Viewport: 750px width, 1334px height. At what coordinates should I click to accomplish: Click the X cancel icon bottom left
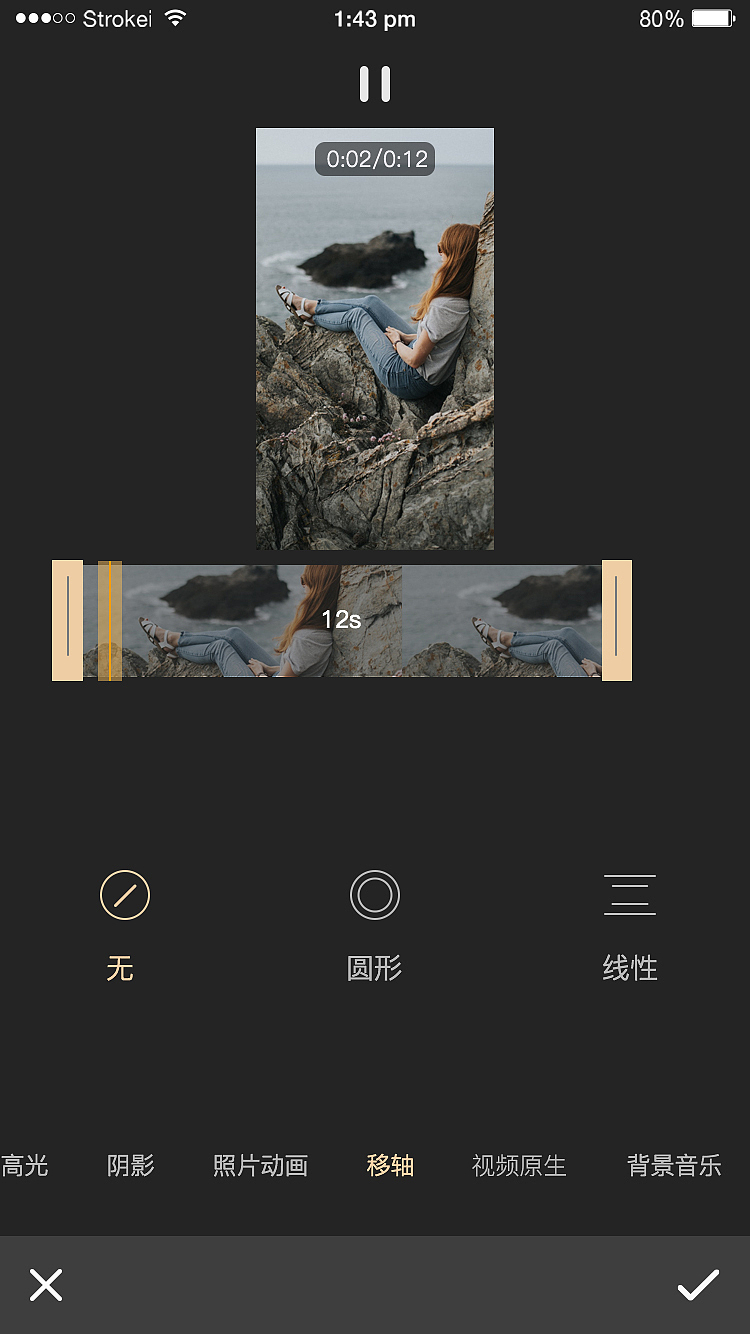click(x=46, y=1285)
